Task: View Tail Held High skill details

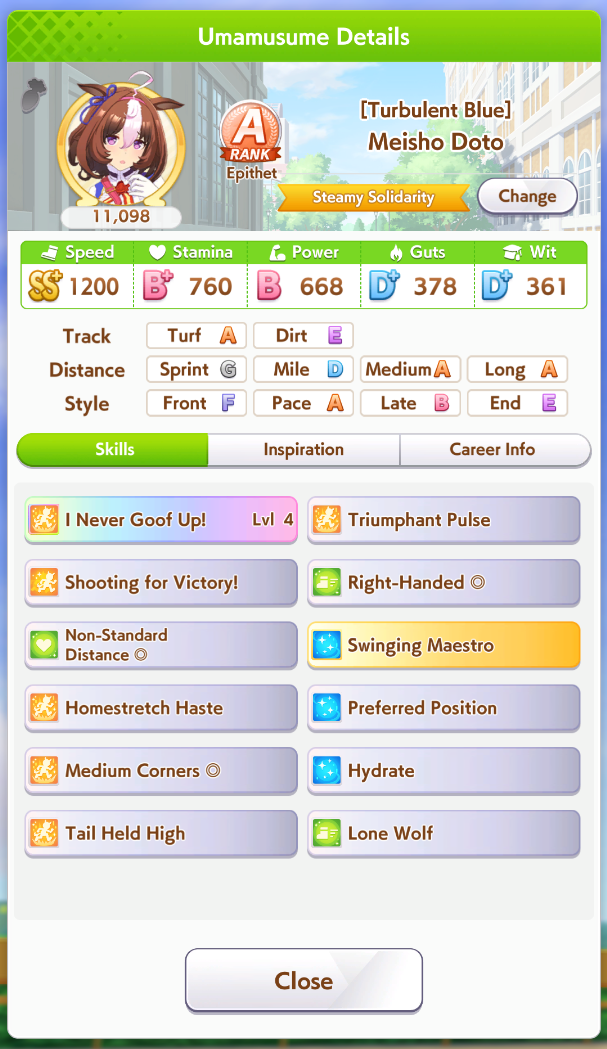Action: (x=161, y=833)
